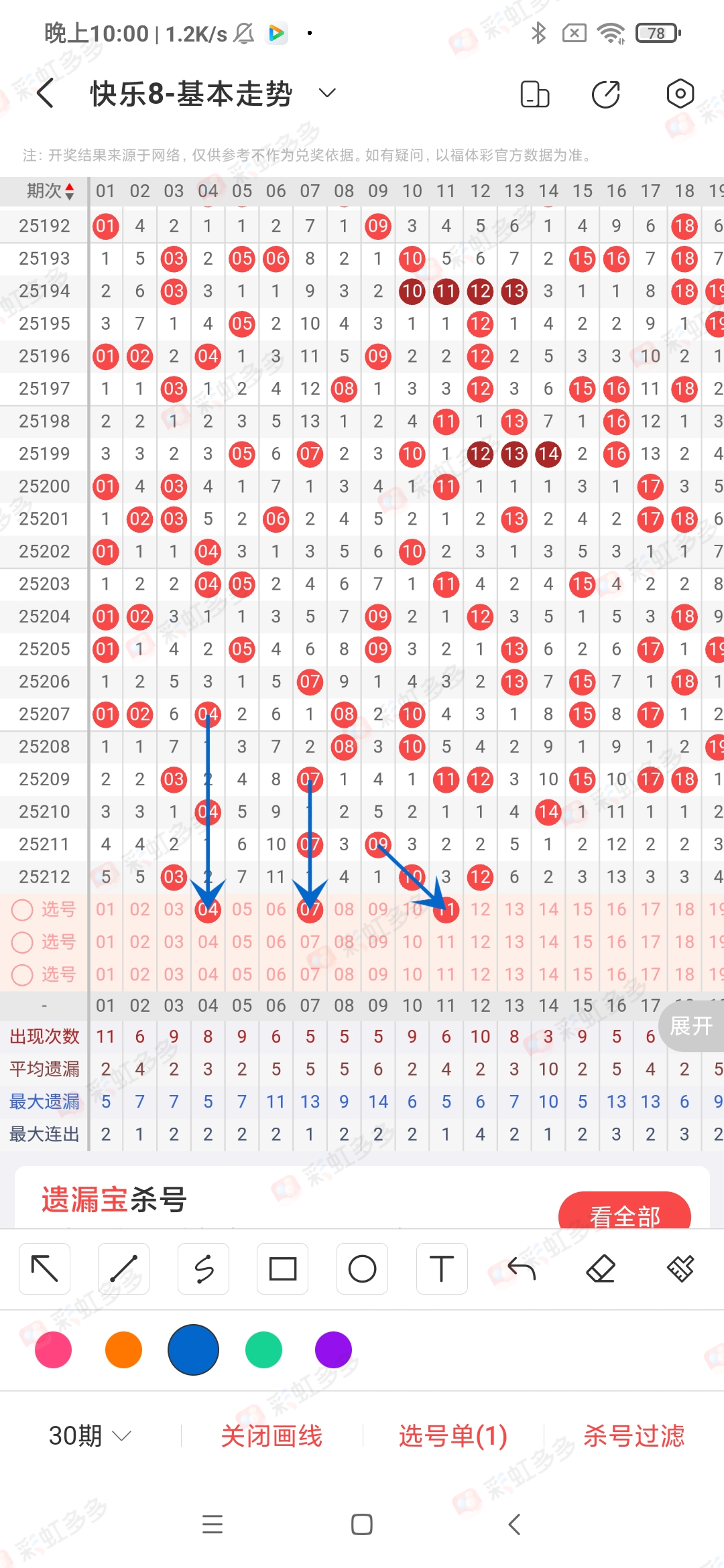The height and width of the screenshot is (1568, 724).
Task: Pick the orange drawing color
Action: 123,1350
